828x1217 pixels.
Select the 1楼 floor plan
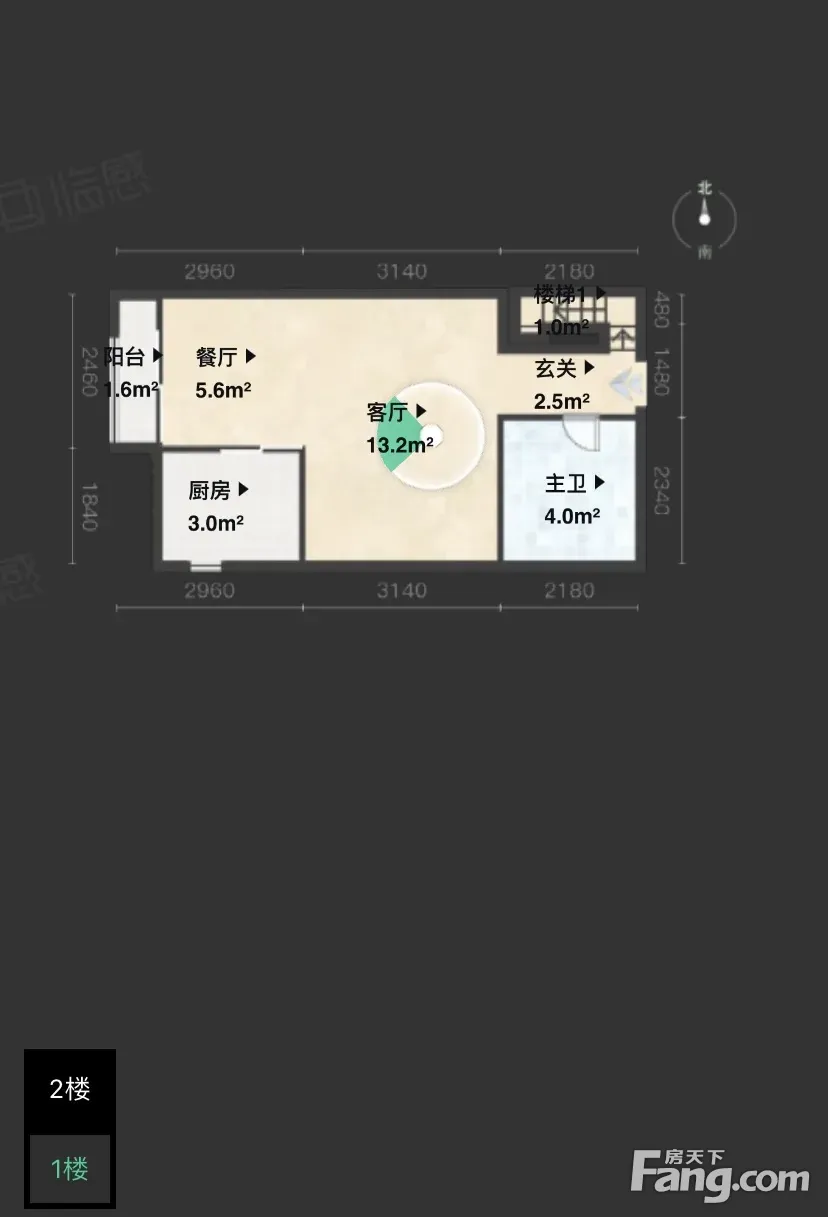70,1168
